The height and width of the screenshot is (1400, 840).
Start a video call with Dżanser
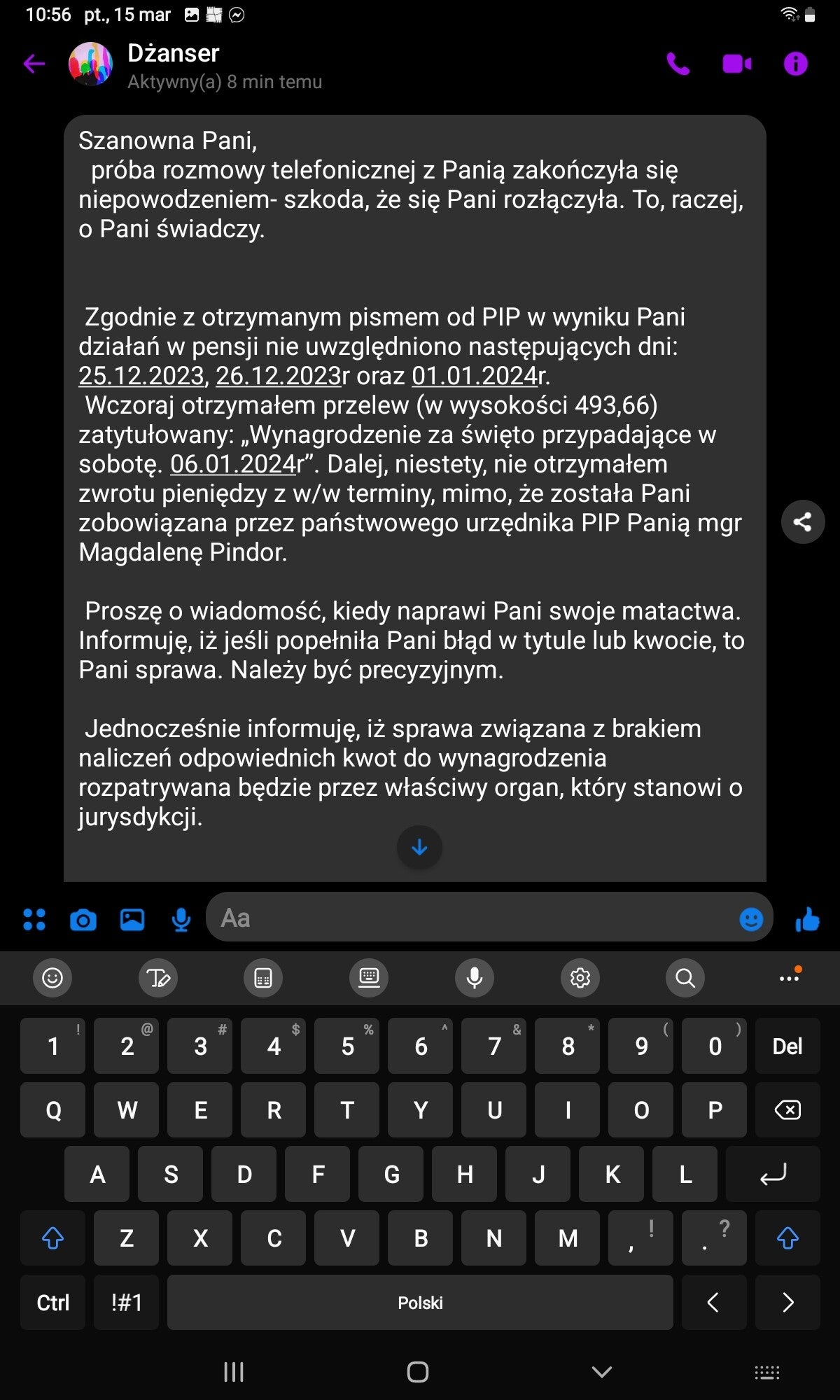pos(736,64)
